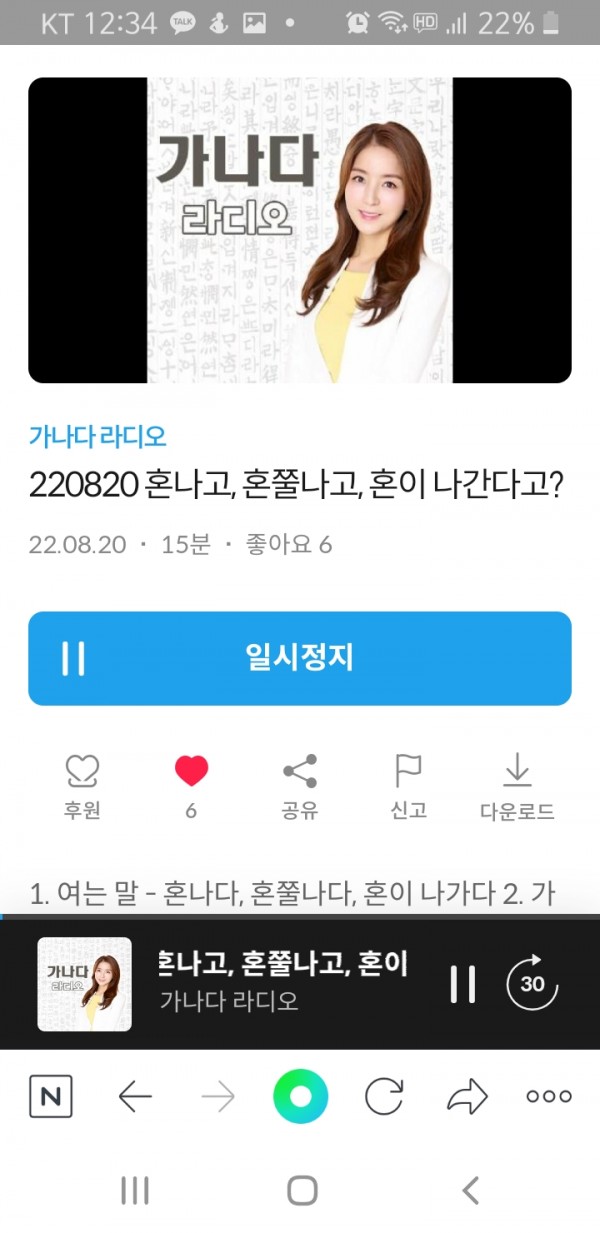Like the episode with the heart icon
This screenshot has height=1233, width=600.
coord(191,771)
